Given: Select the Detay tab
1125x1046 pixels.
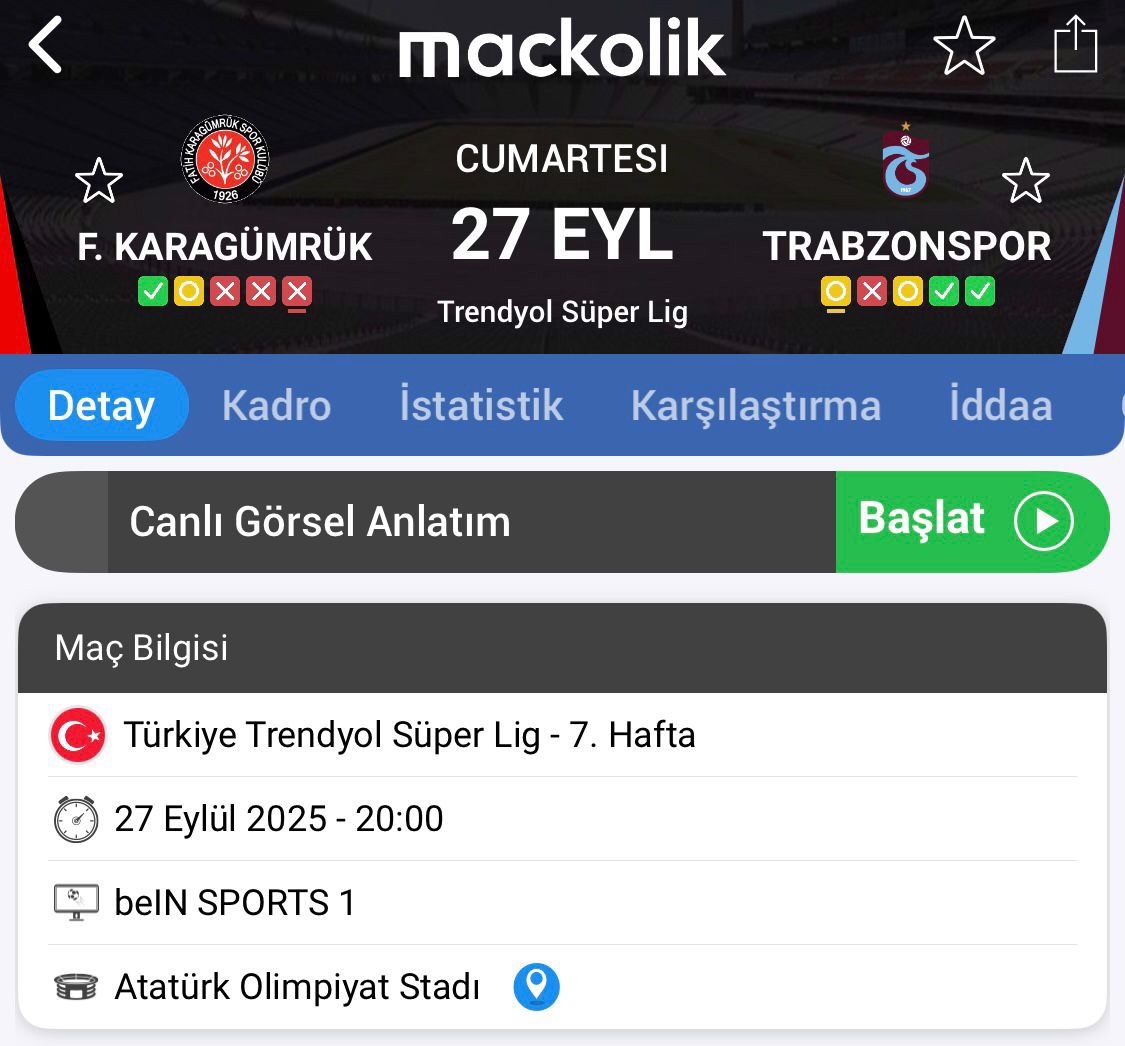Looking at the screenshot, I should coord(102,406).
